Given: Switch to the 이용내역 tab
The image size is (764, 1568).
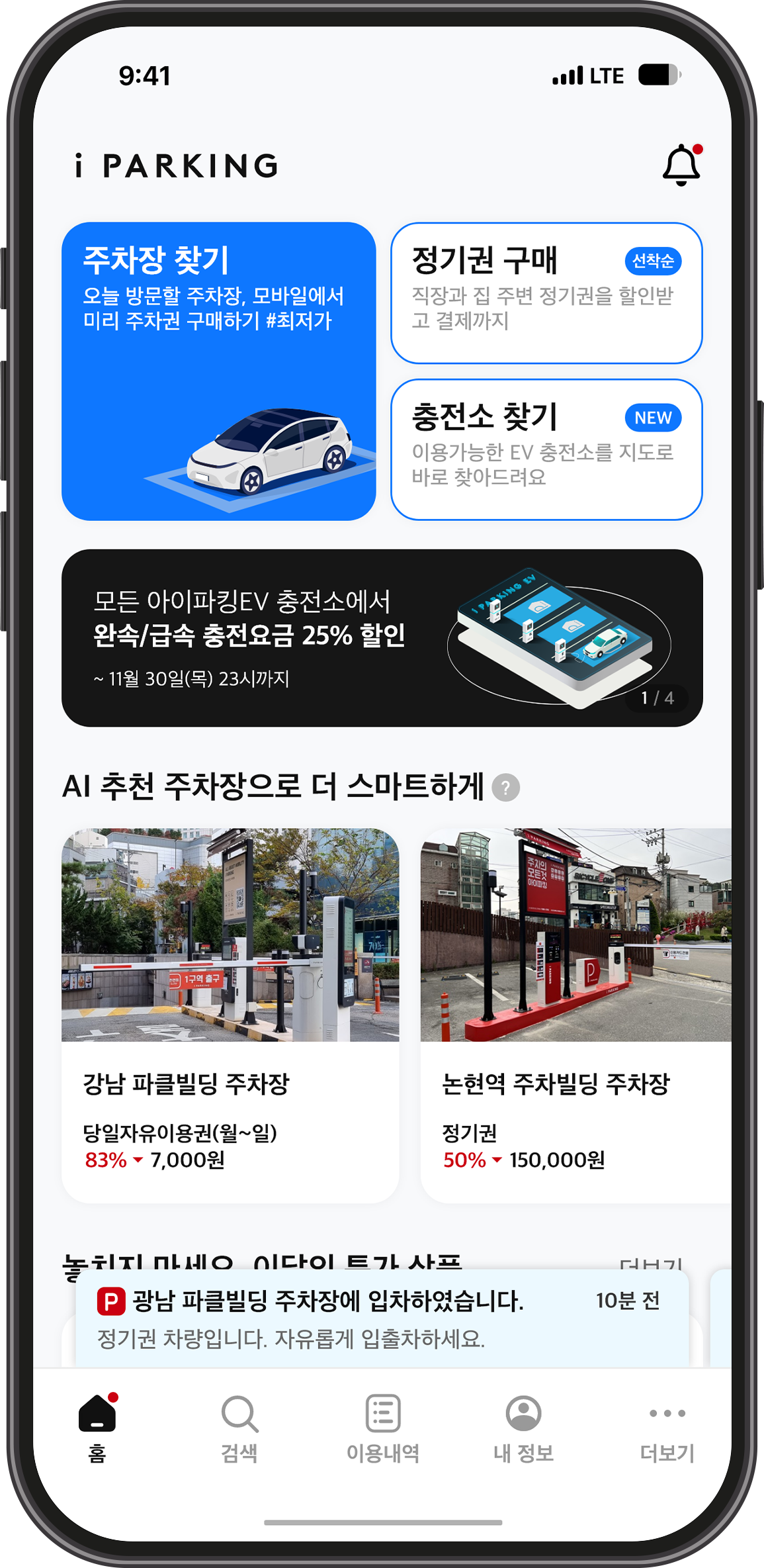Looking at the screenshot, I should pyautogui.click(x=383, y=1427).
